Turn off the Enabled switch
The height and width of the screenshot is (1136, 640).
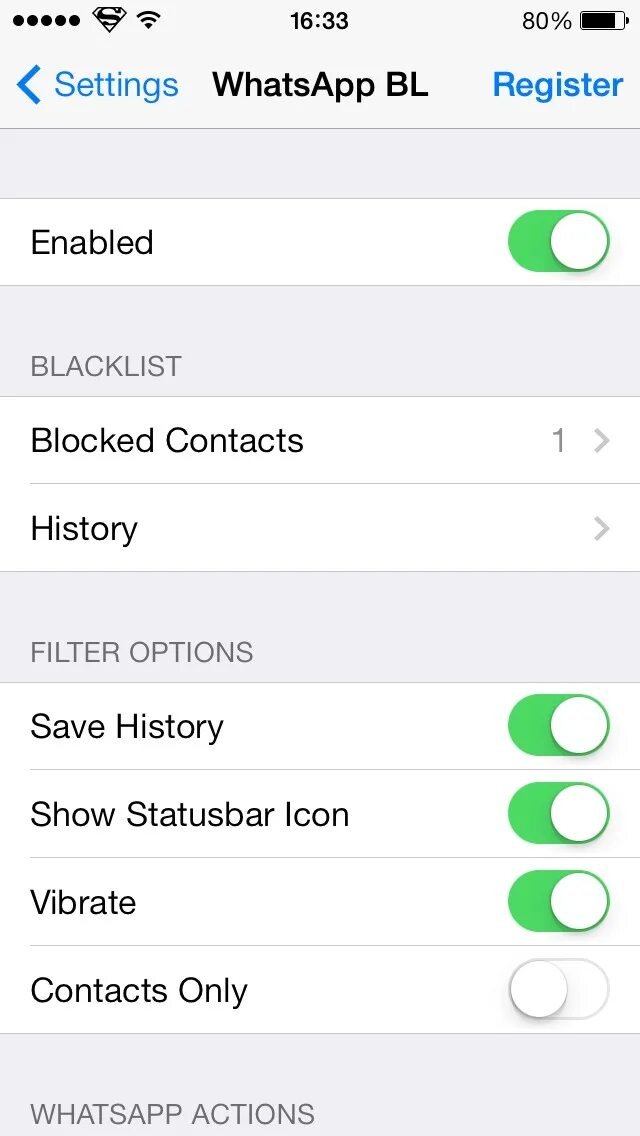pos(558,241)
